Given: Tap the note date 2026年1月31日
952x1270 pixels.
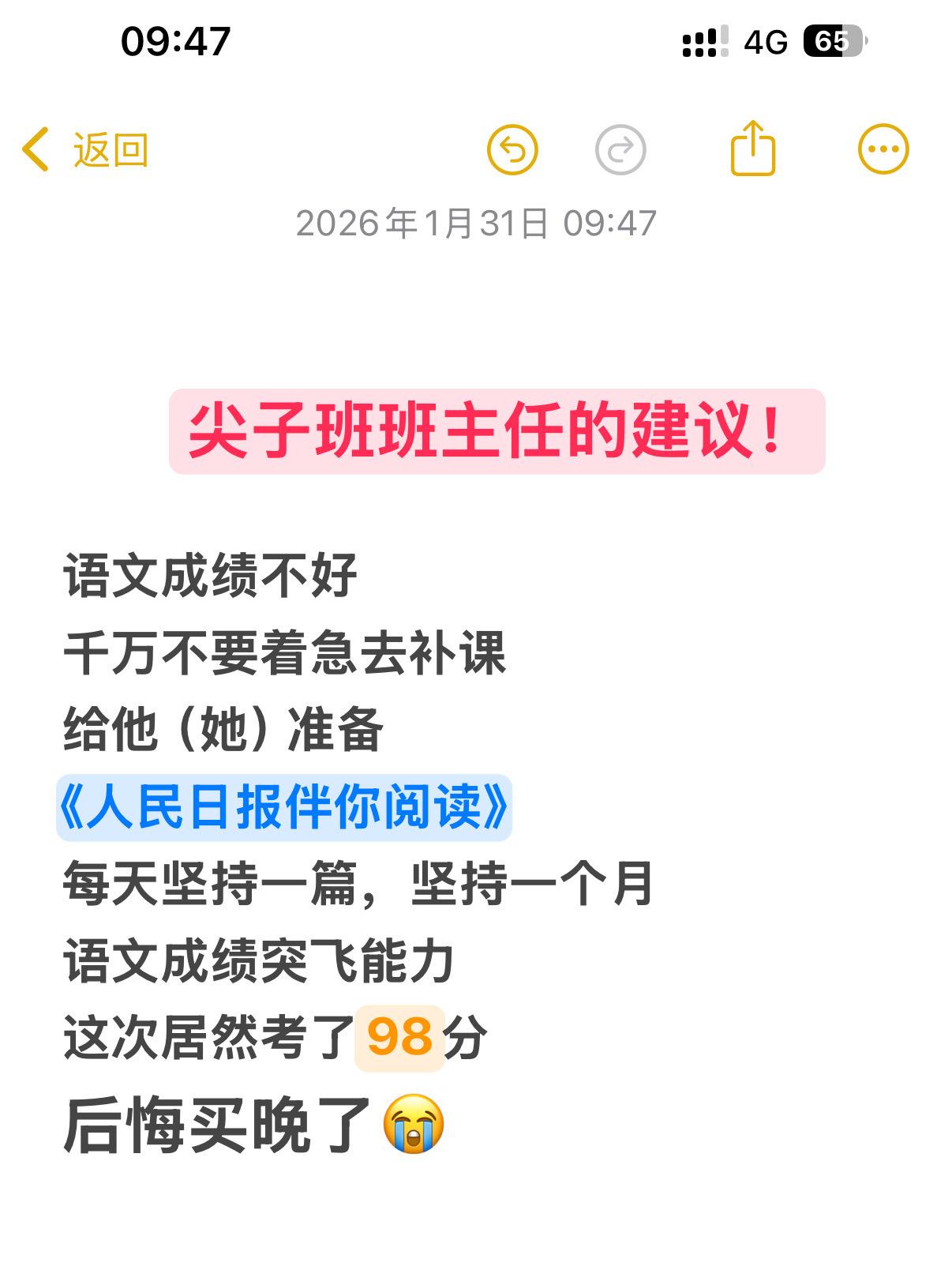Looking at the screenshot, I should (x=477, y=224).
